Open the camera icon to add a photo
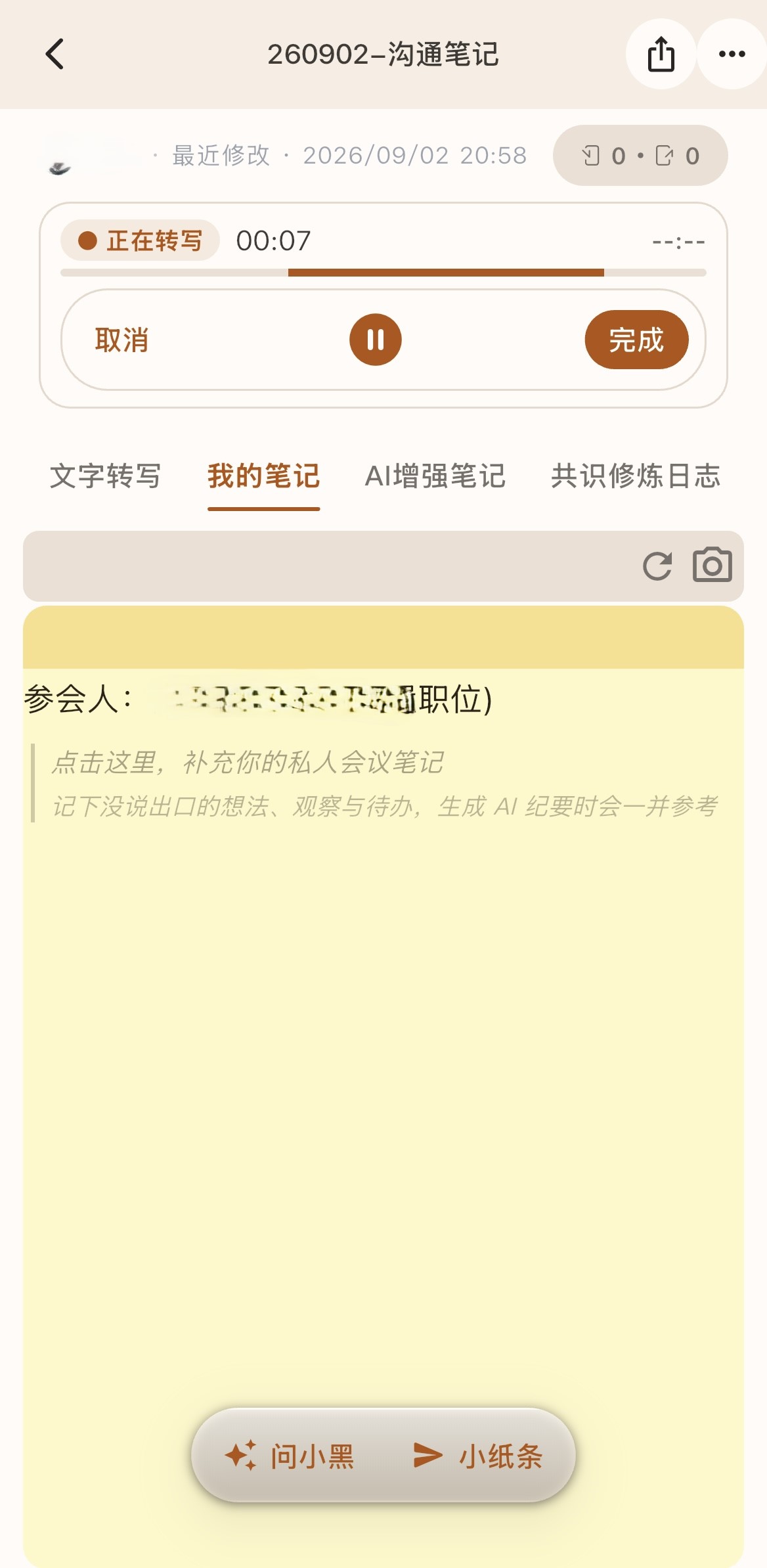 [x=712, y=565]
